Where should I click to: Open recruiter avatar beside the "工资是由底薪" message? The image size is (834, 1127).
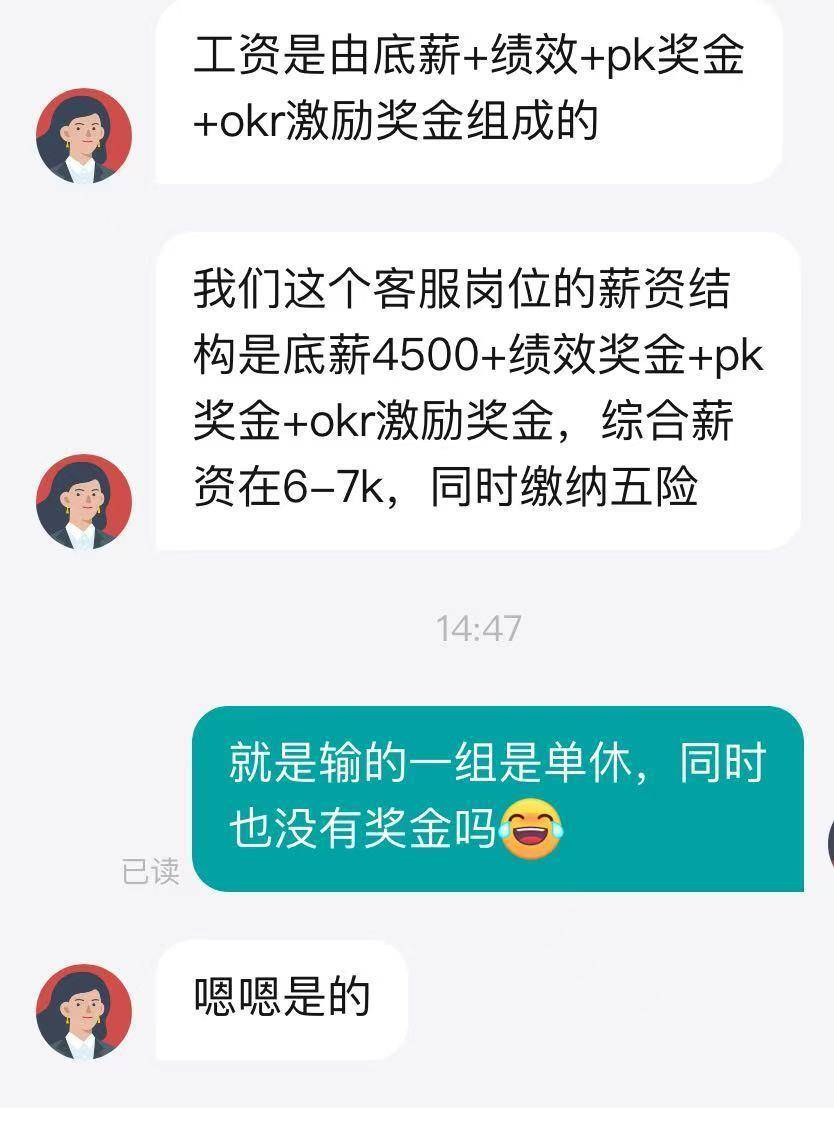[x=84, y=136]
